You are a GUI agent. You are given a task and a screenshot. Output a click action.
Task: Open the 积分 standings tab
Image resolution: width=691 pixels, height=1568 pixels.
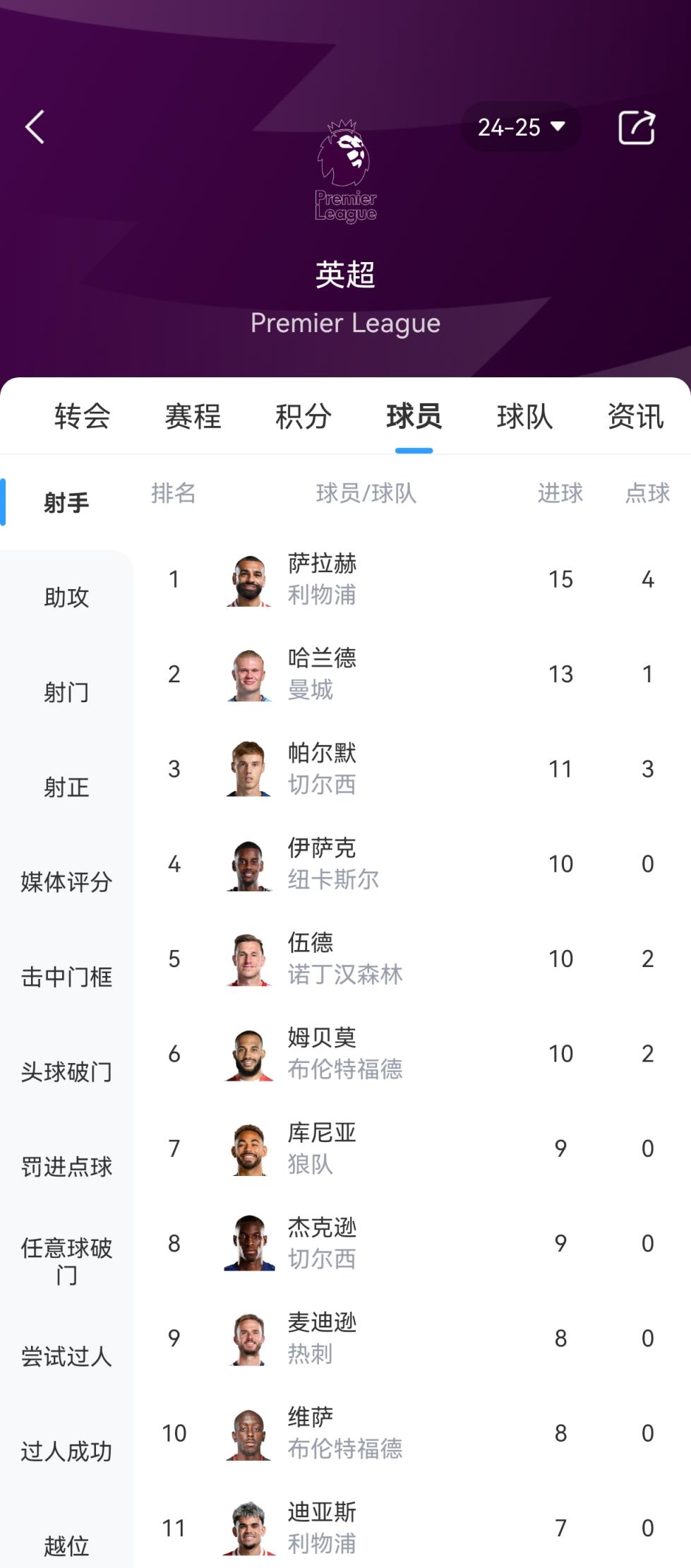304,416
